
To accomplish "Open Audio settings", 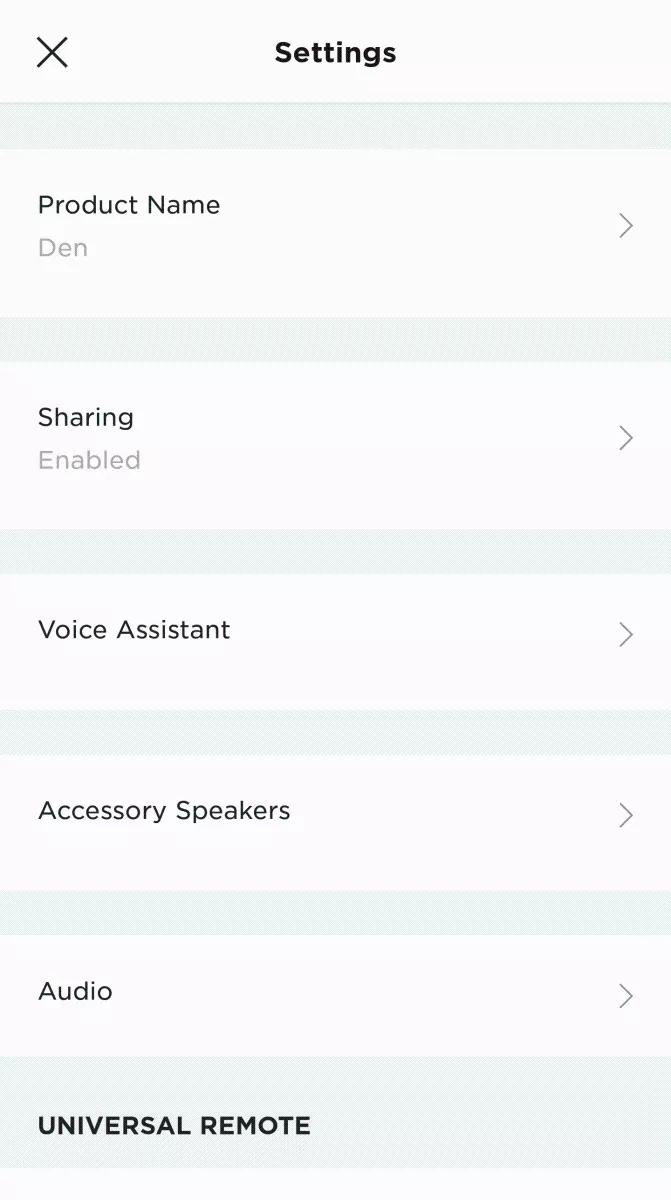I will 335,993.
